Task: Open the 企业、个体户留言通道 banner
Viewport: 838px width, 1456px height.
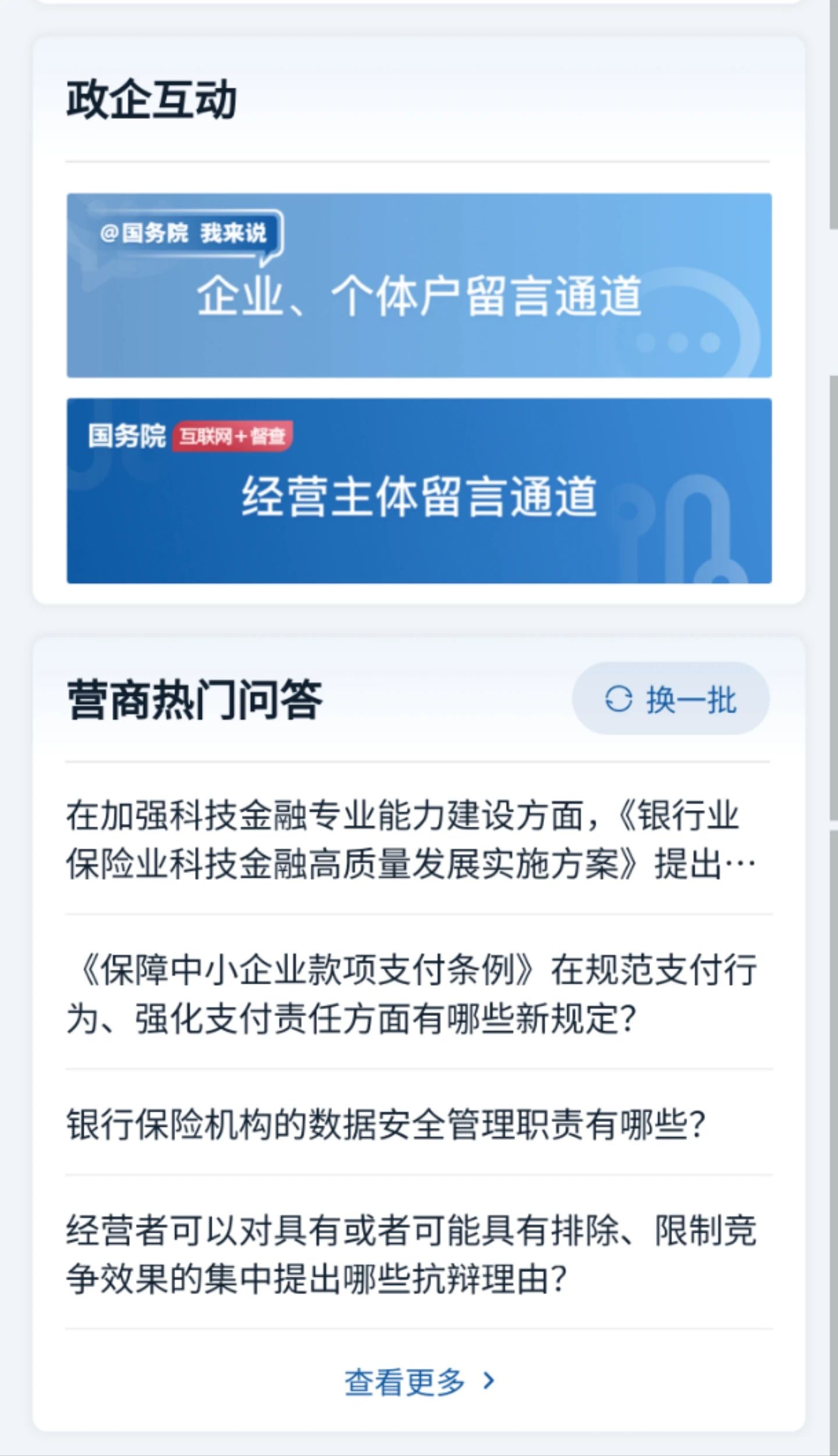Action: 419,285
